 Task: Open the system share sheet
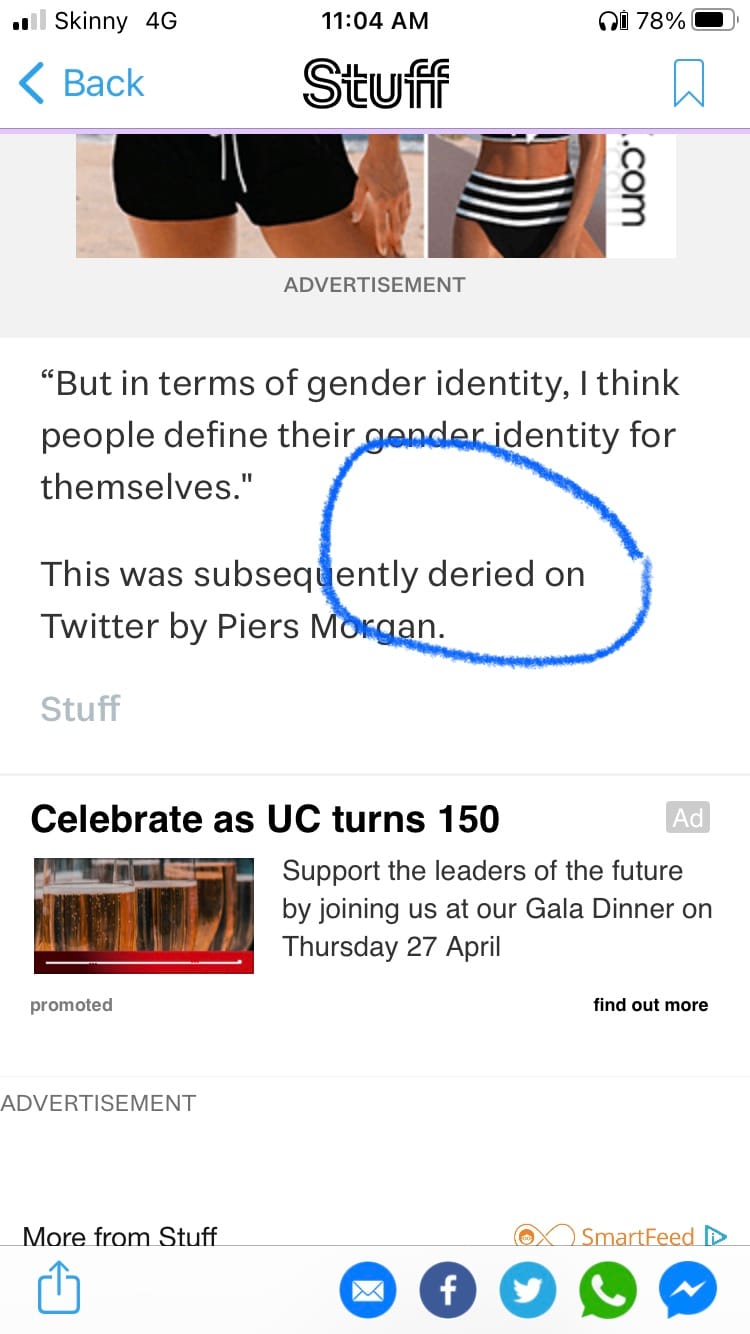pyautogui.click(x=59, y=1289)
